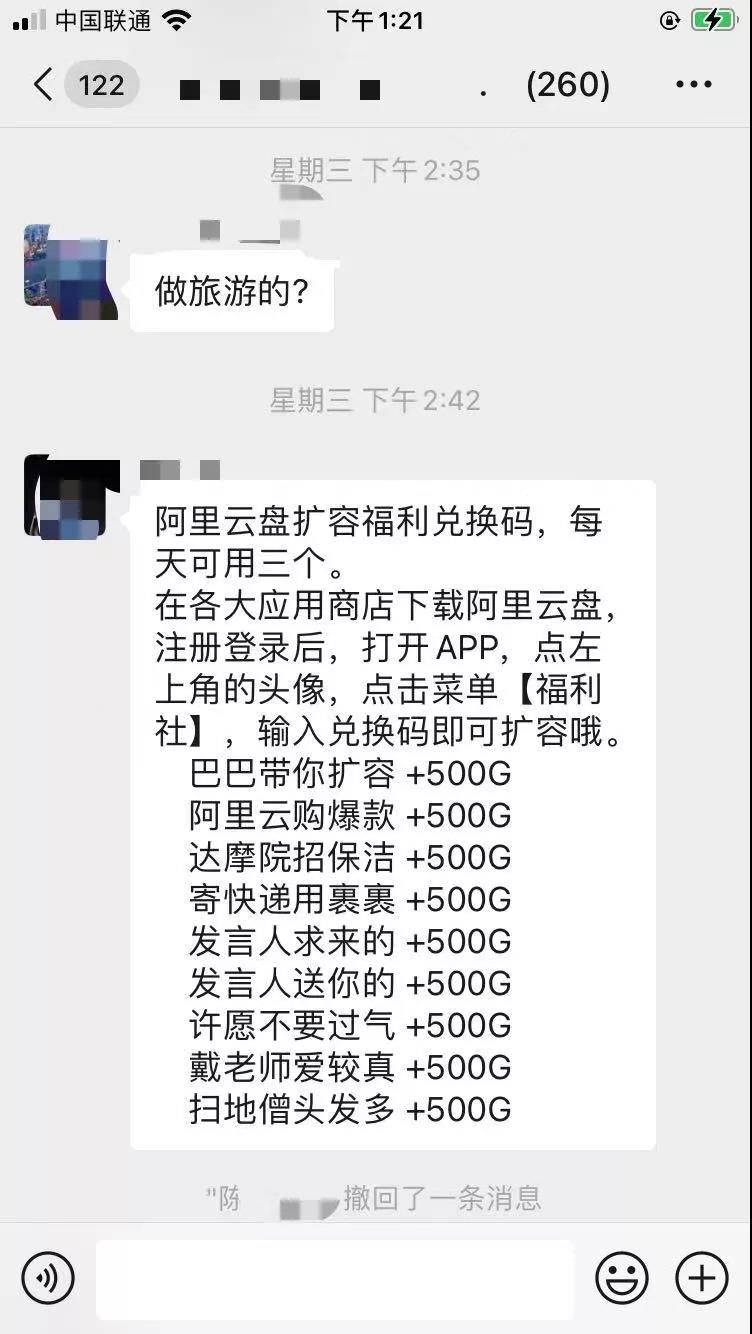The width and height of the screenshot is (752, 1334).
Task: Open avatar of the 做旅游的 sender
Action: pyautogui.click(x=71, y=272)
